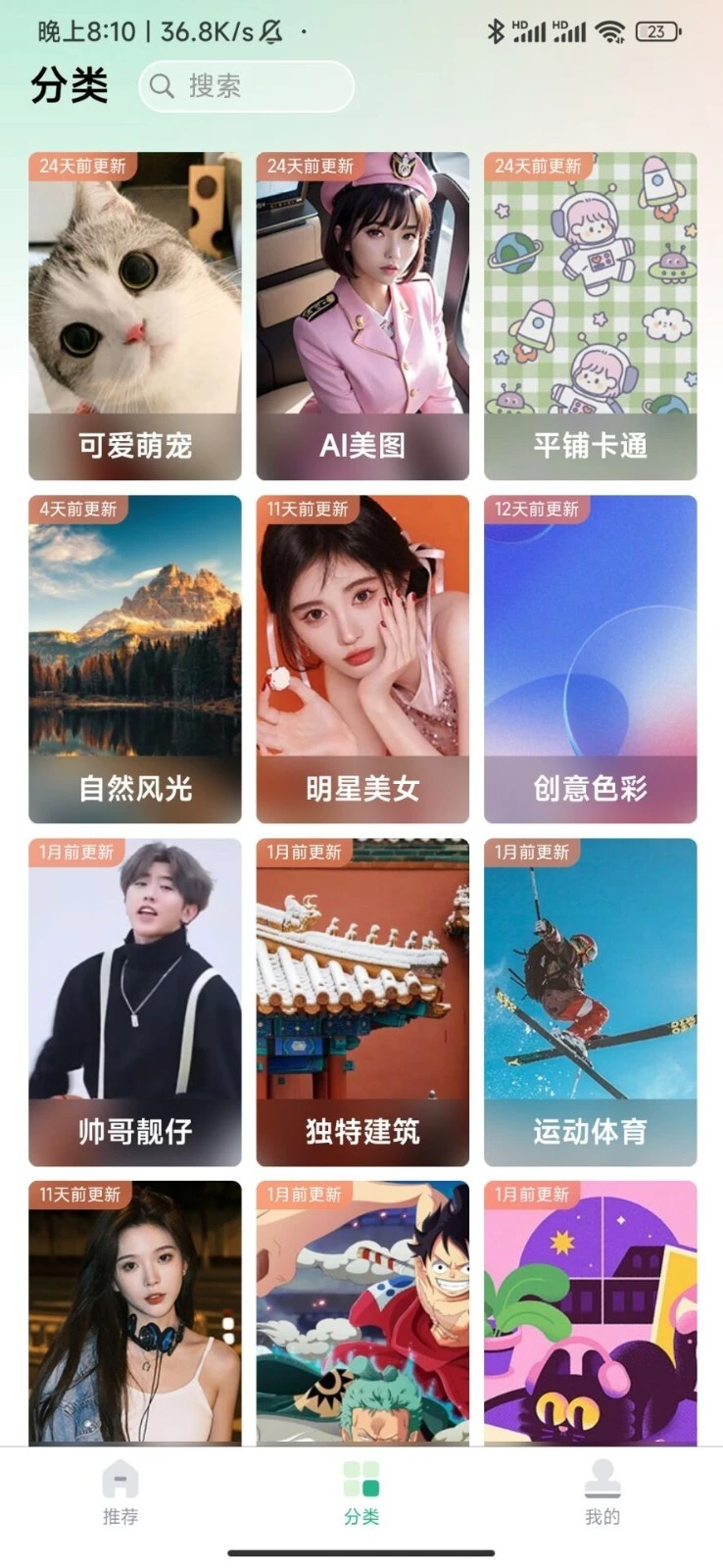The image size is (723, 1568).
Task: Open the 自然风光 nature scenery category
Action: click(x=134, y=657)
